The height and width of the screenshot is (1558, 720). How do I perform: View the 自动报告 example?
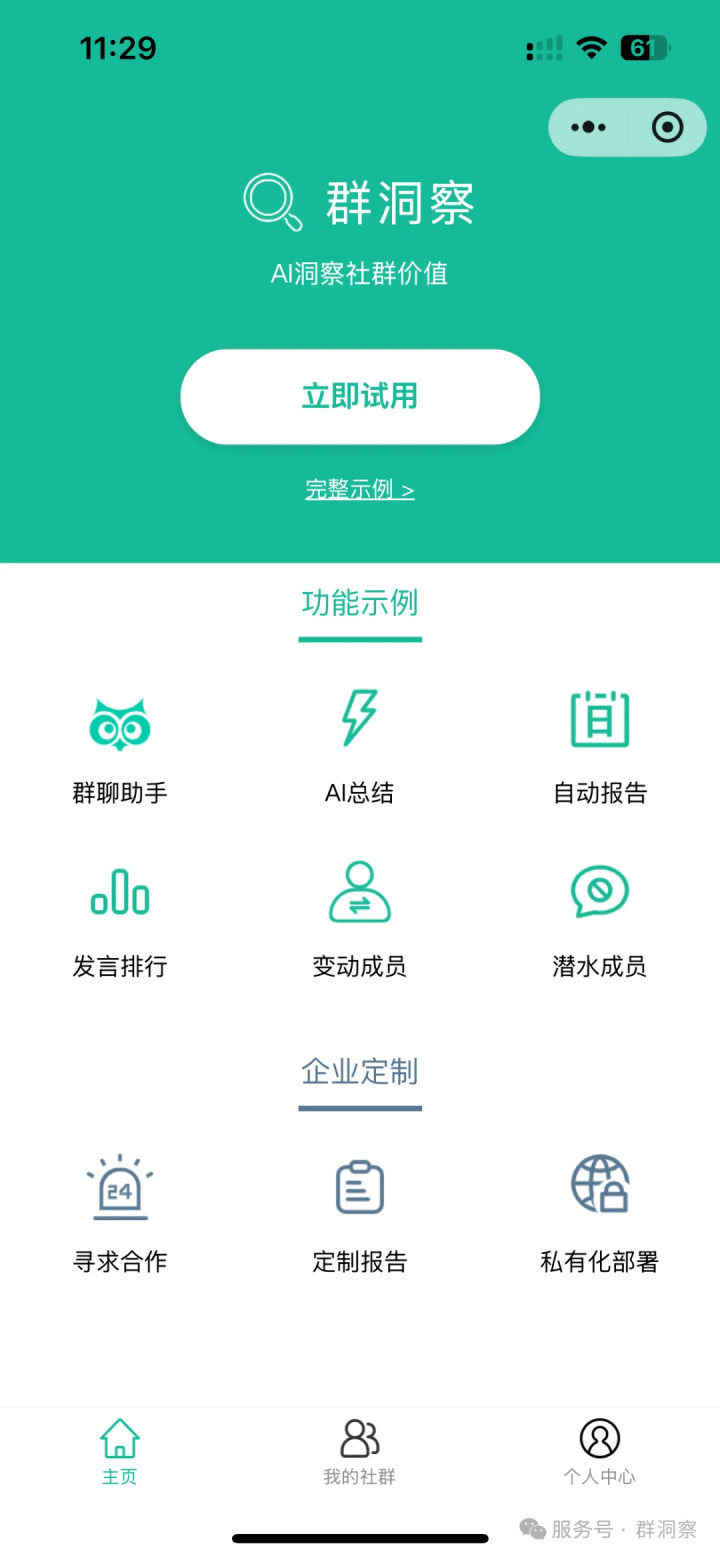[600, 745]
